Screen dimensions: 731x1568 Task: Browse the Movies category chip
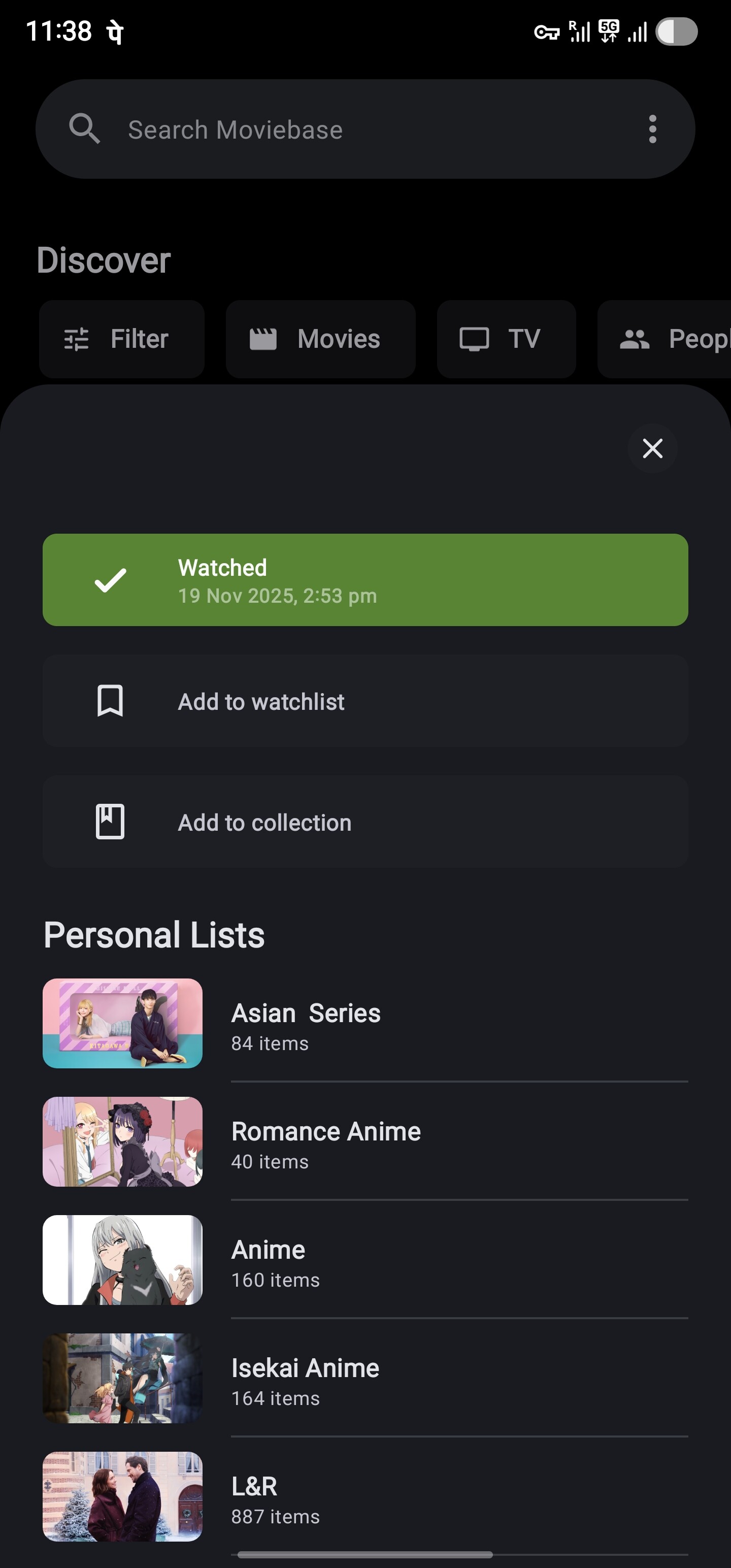tap(320, 339)
